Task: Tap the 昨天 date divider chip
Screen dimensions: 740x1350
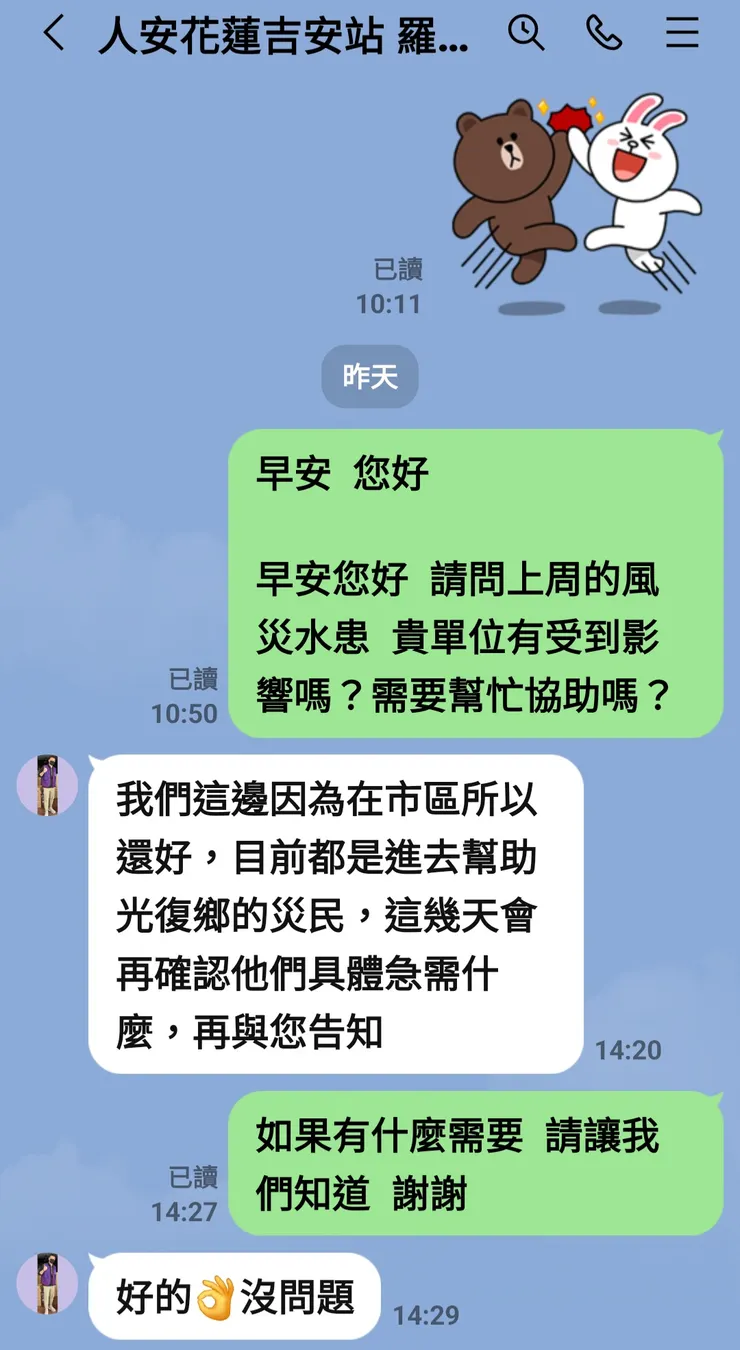Action: point(369,376)
